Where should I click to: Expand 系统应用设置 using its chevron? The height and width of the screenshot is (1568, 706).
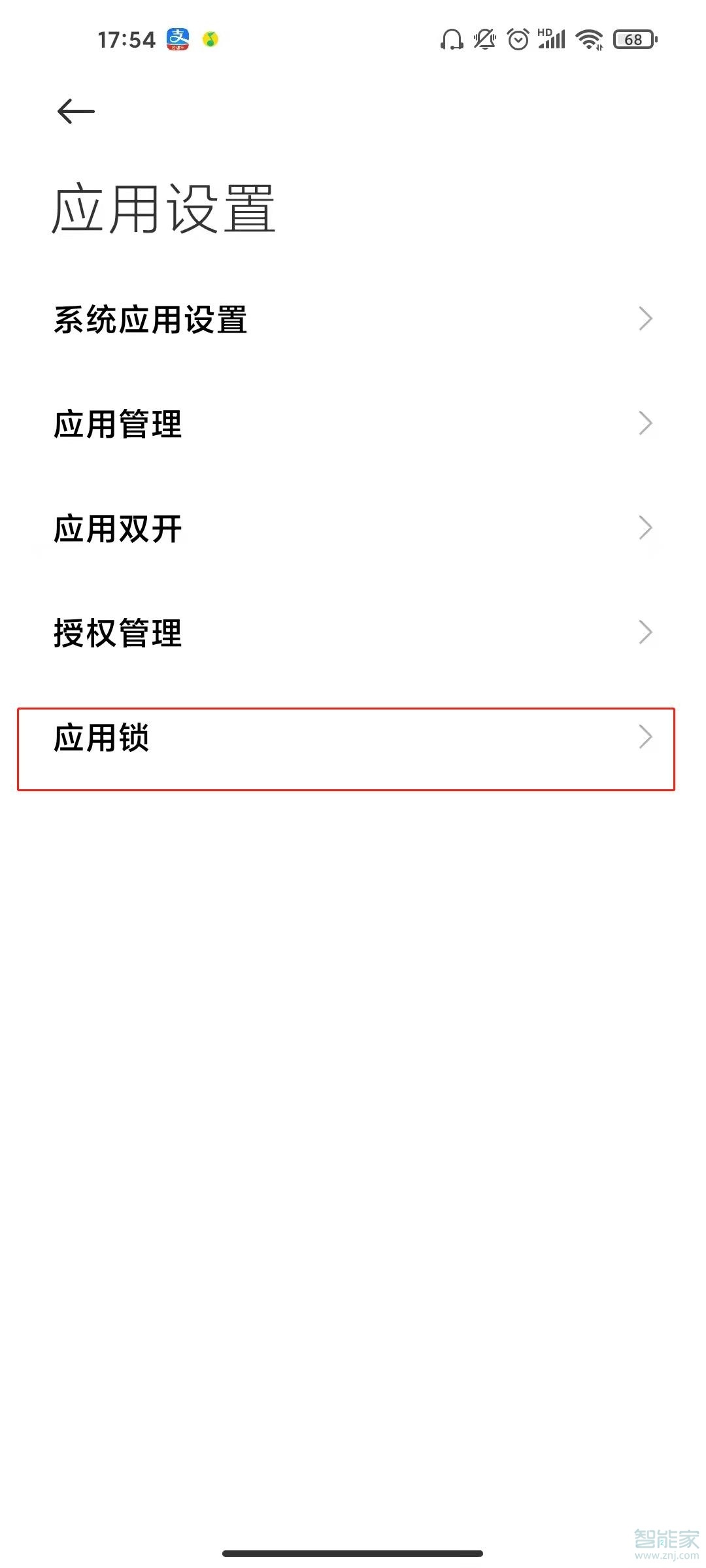click(646, 319)
